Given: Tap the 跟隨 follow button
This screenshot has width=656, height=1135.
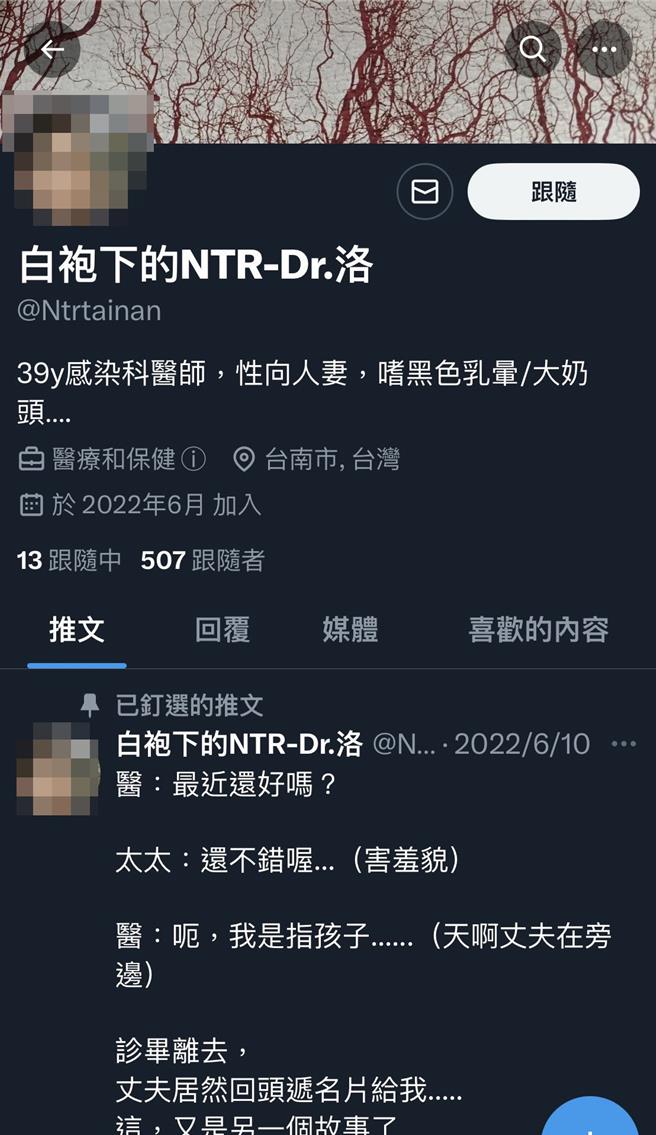Looking at the screenshot, I should [553, 191].
